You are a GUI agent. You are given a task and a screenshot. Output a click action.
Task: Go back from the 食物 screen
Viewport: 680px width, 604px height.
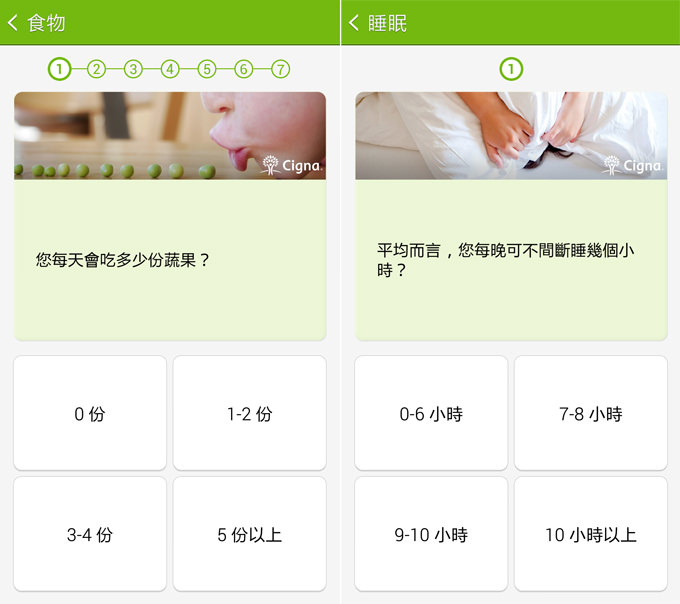[x=14, y=22]
